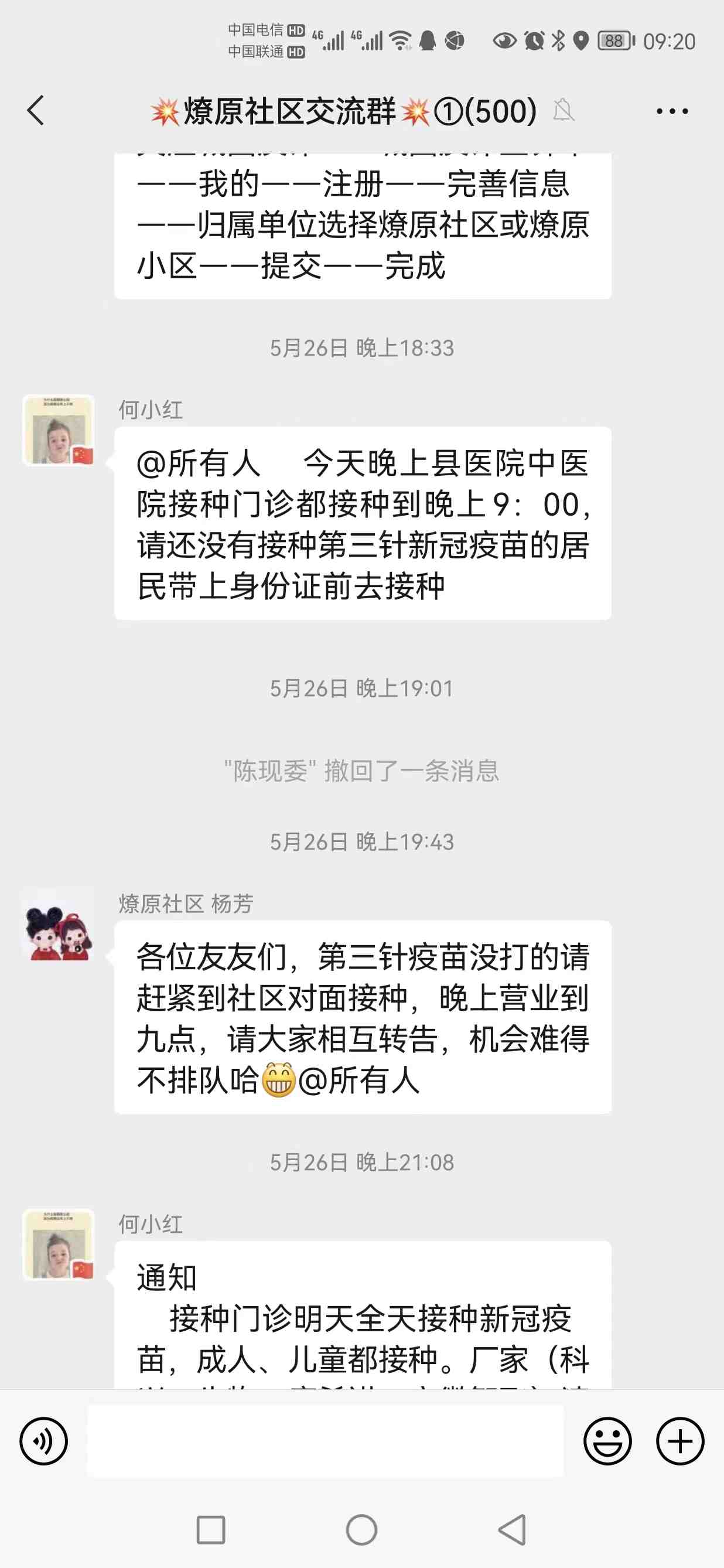The width and height of the screenshot is (724, 1568).
Task: Tap 何小红's avatar beside the 通知 message
Action: coord(59,1245)
